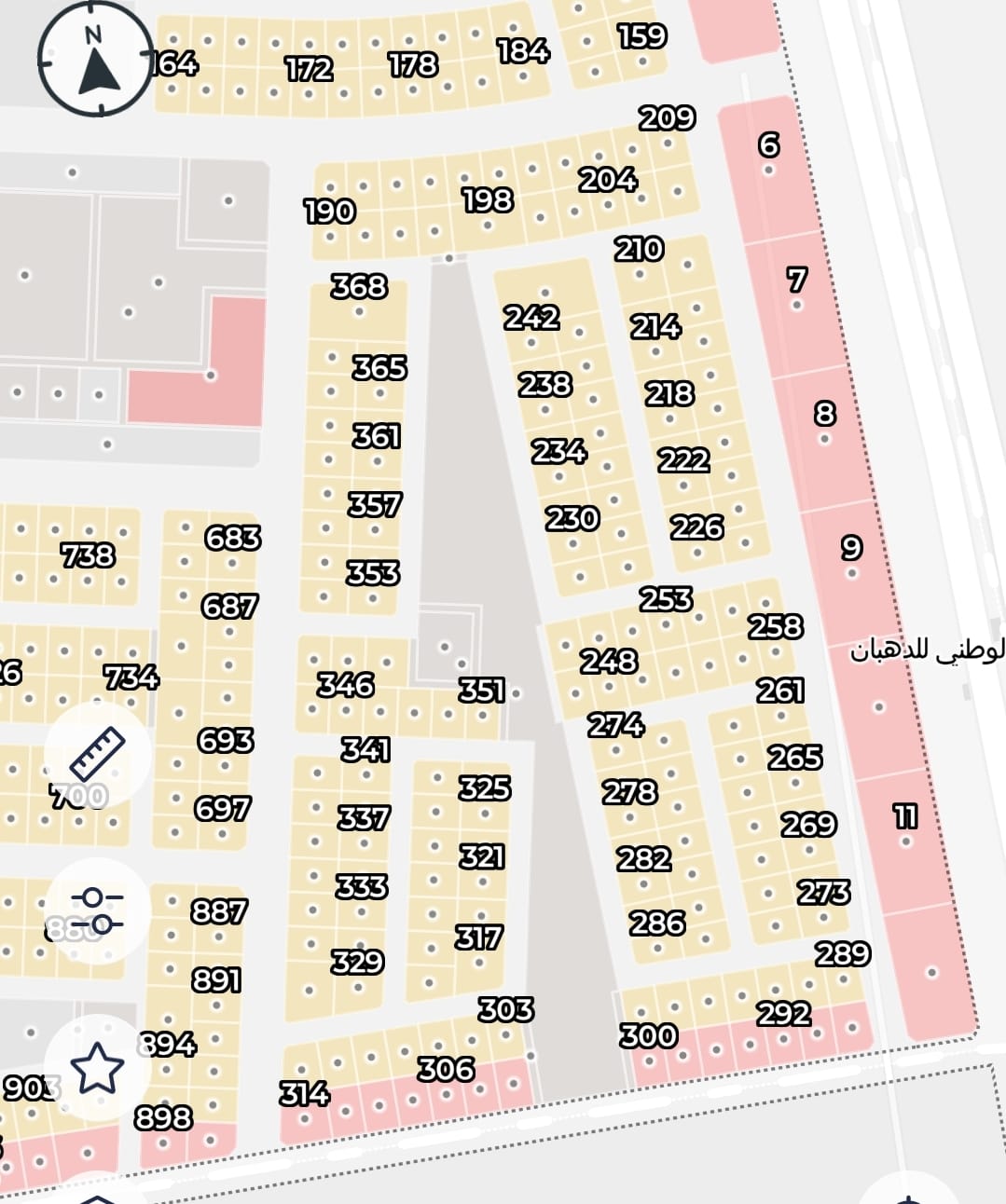Select land plot number 368

[x=359, y=287]
